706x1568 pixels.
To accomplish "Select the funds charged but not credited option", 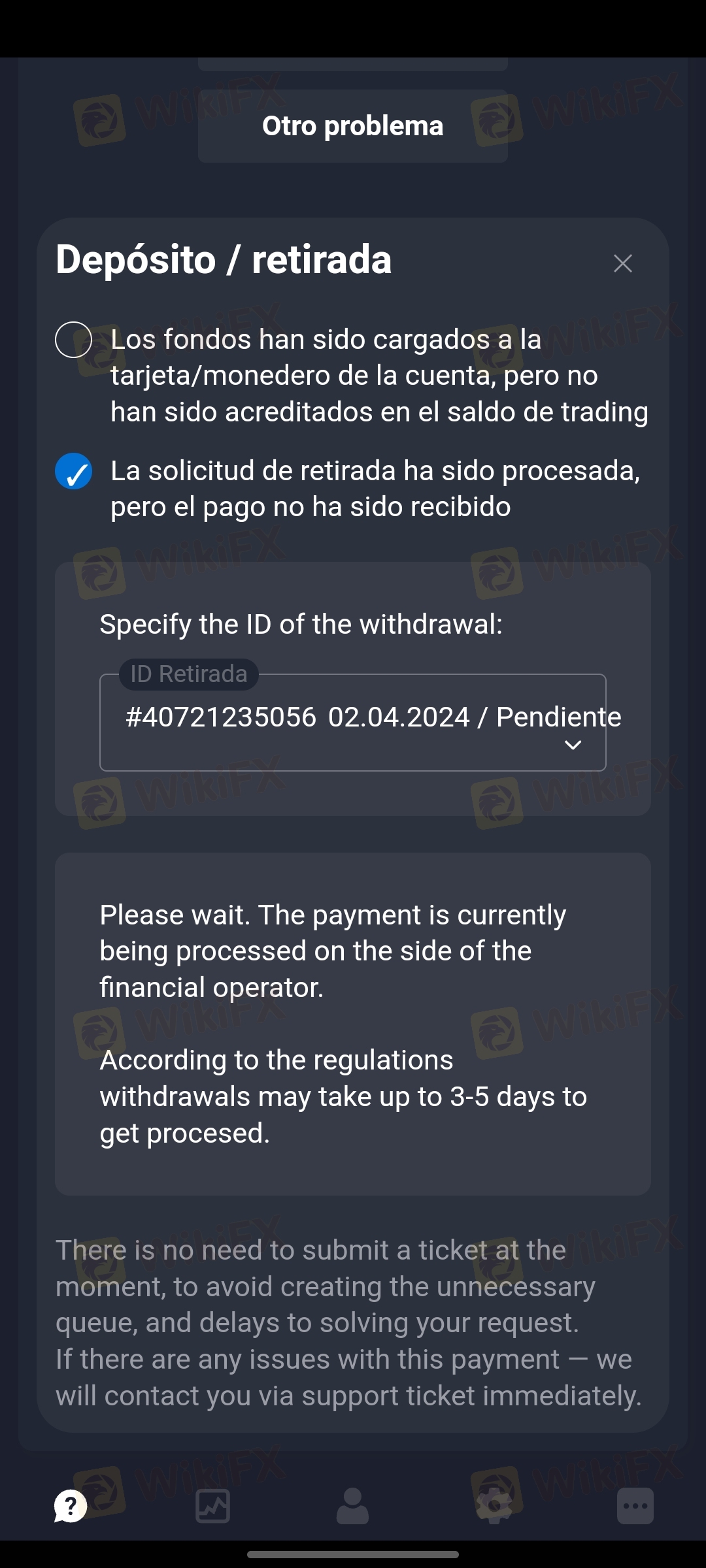I will tap(73, 340).
